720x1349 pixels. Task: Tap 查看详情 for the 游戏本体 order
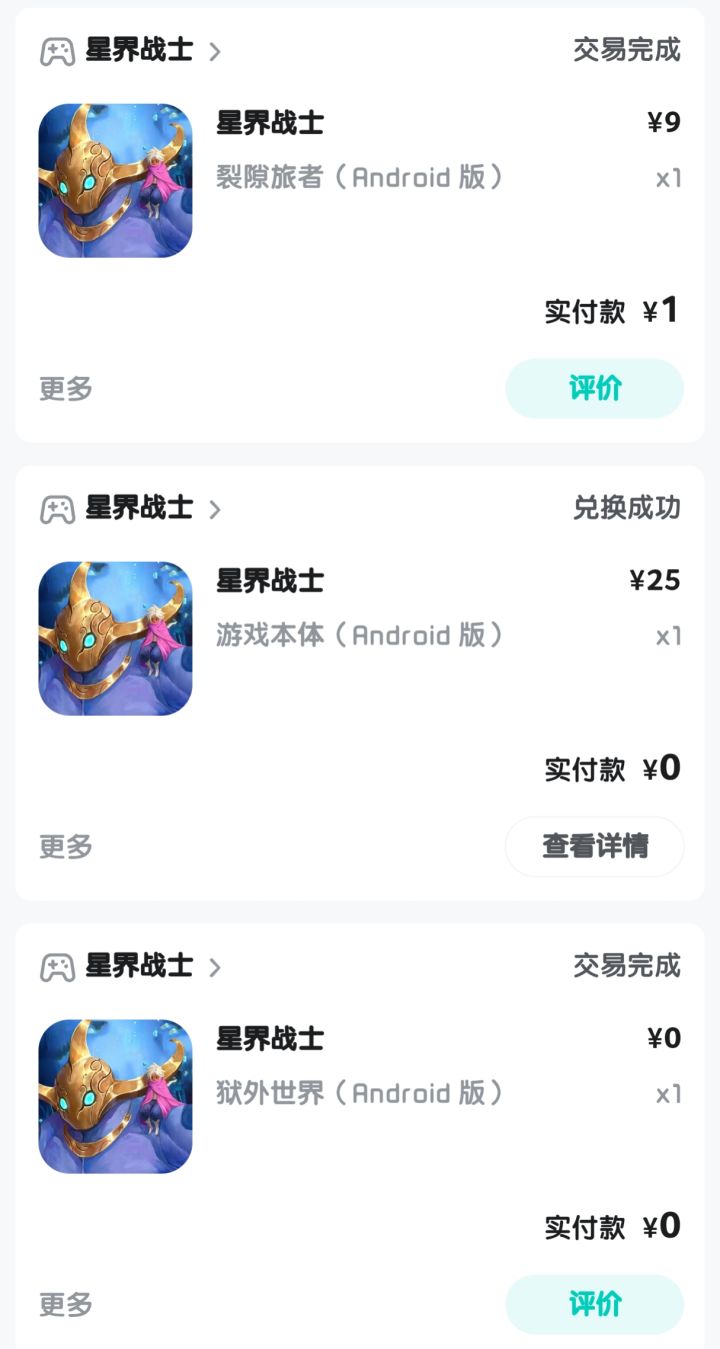(594, 846)
